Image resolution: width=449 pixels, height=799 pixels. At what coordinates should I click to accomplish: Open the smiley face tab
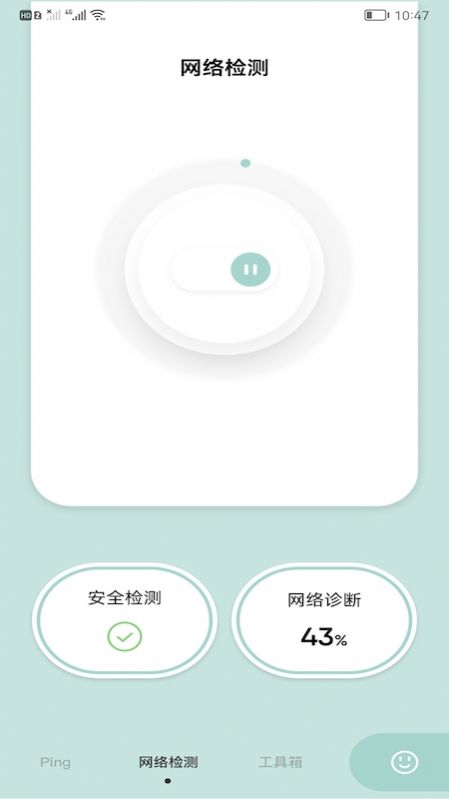point(405,762)
